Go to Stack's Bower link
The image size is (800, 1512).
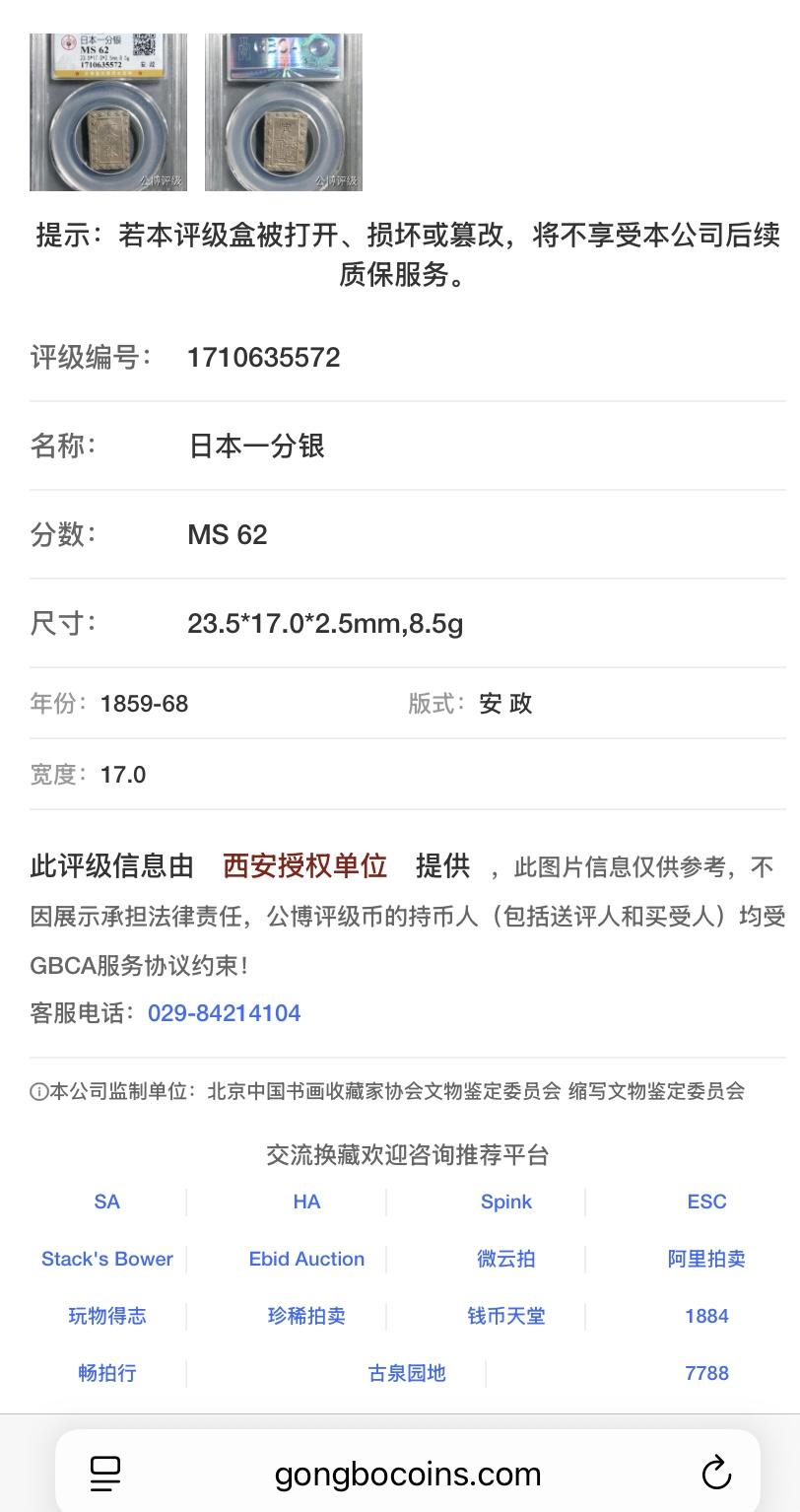click(x=107, y=1259)
